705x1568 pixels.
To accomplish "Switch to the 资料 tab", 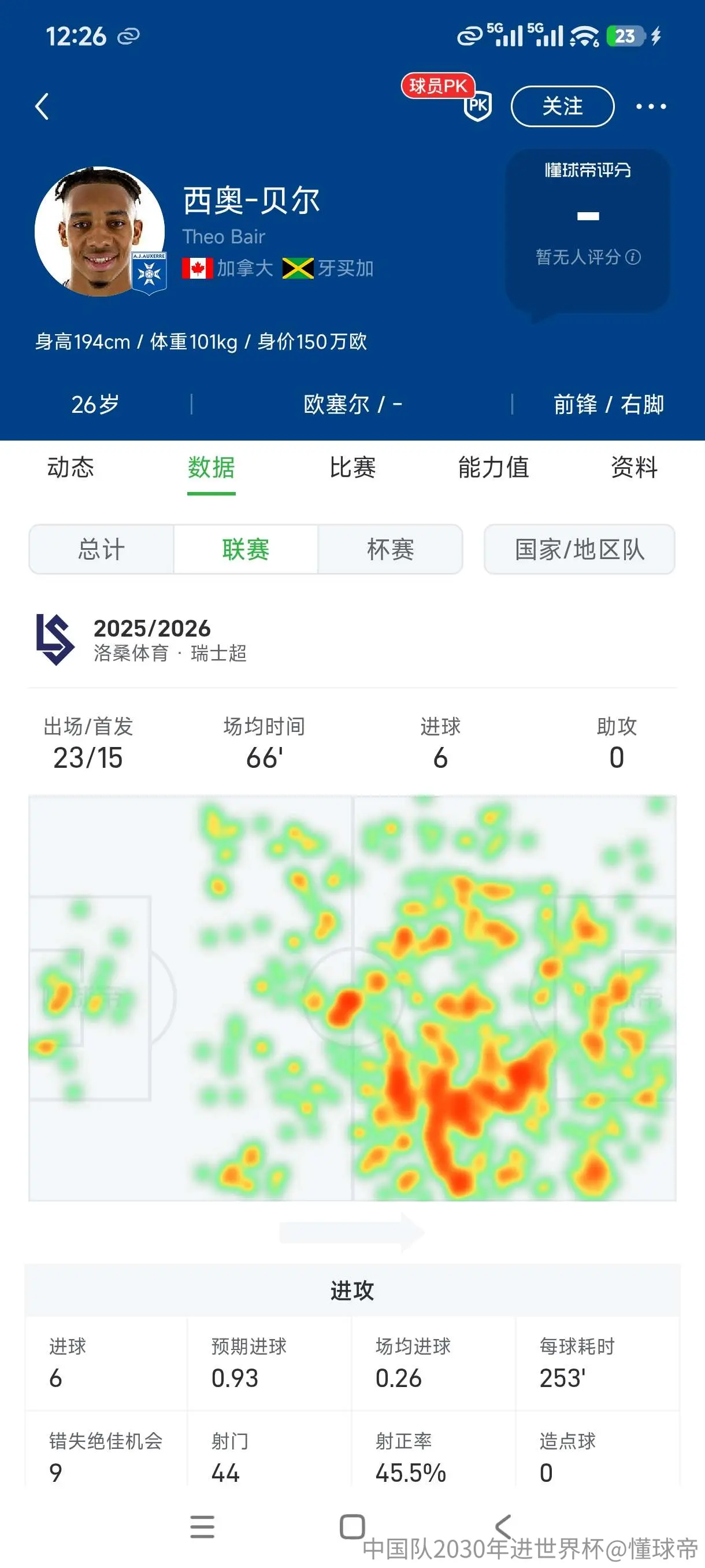I will pyautogui.click(x=634, y=468).
